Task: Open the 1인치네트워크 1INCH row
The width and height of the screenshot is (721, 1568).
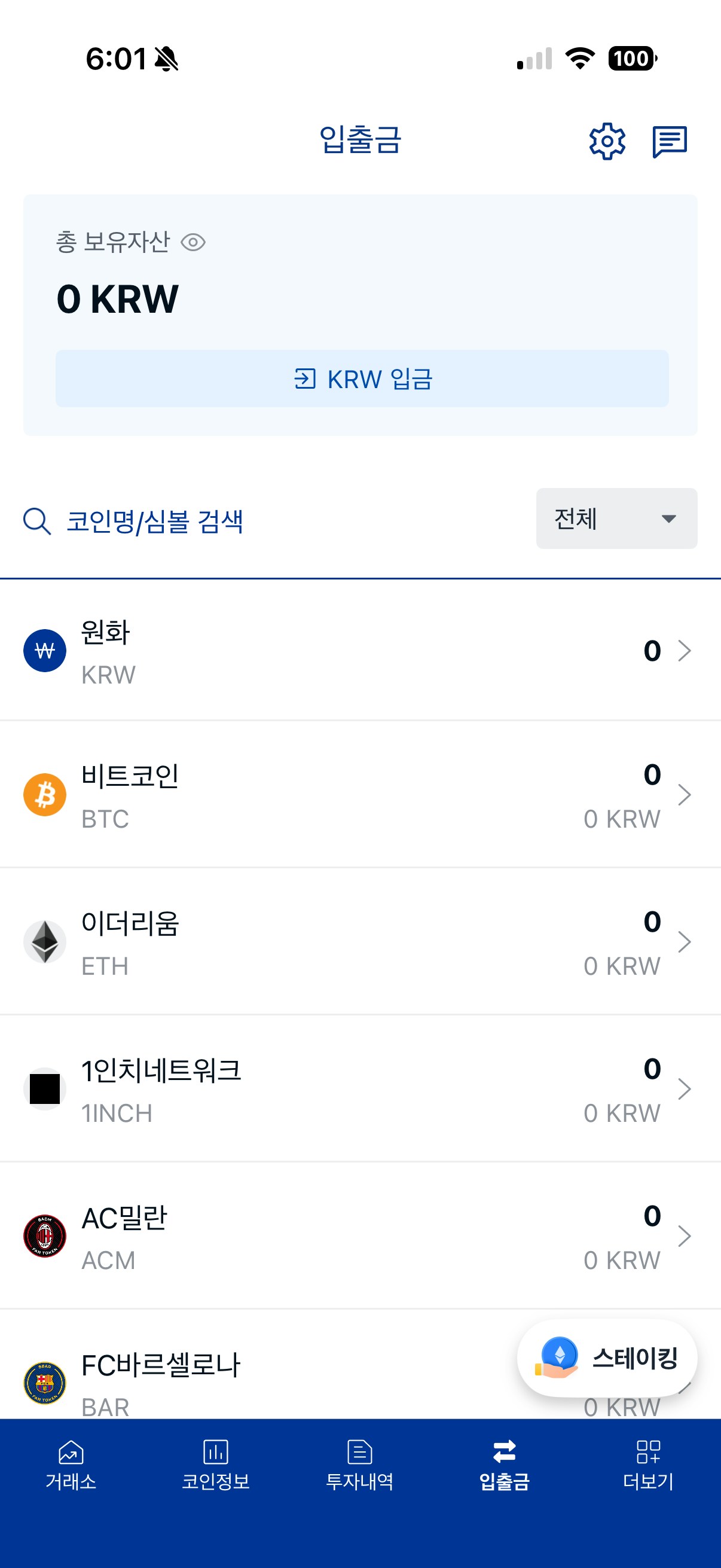Action: click(360, 1090)
